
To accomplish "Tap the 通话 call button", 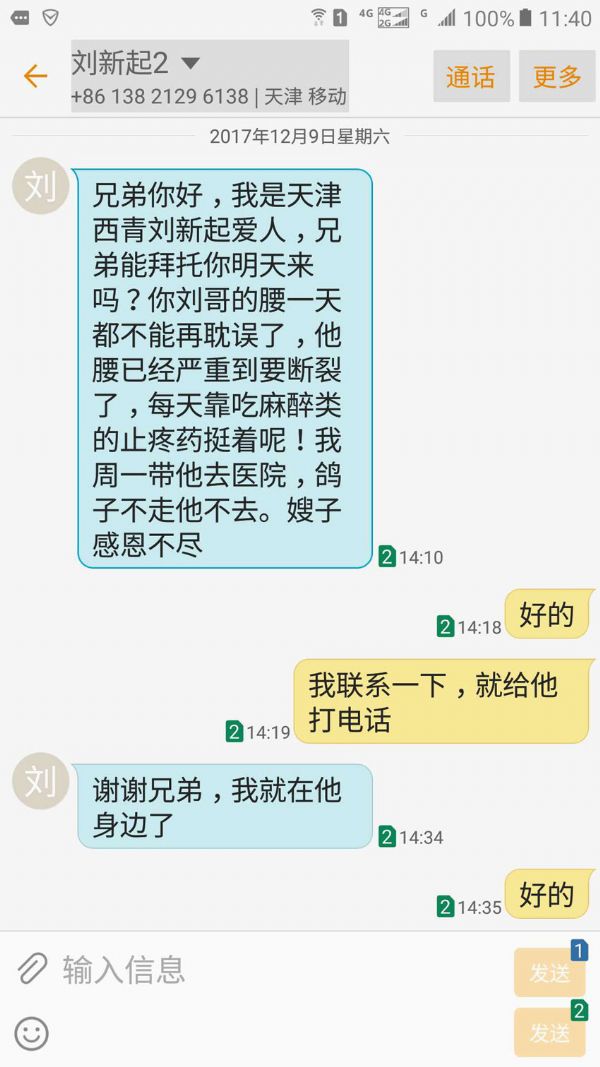I will pyautogui.click(x=471, y=77).
